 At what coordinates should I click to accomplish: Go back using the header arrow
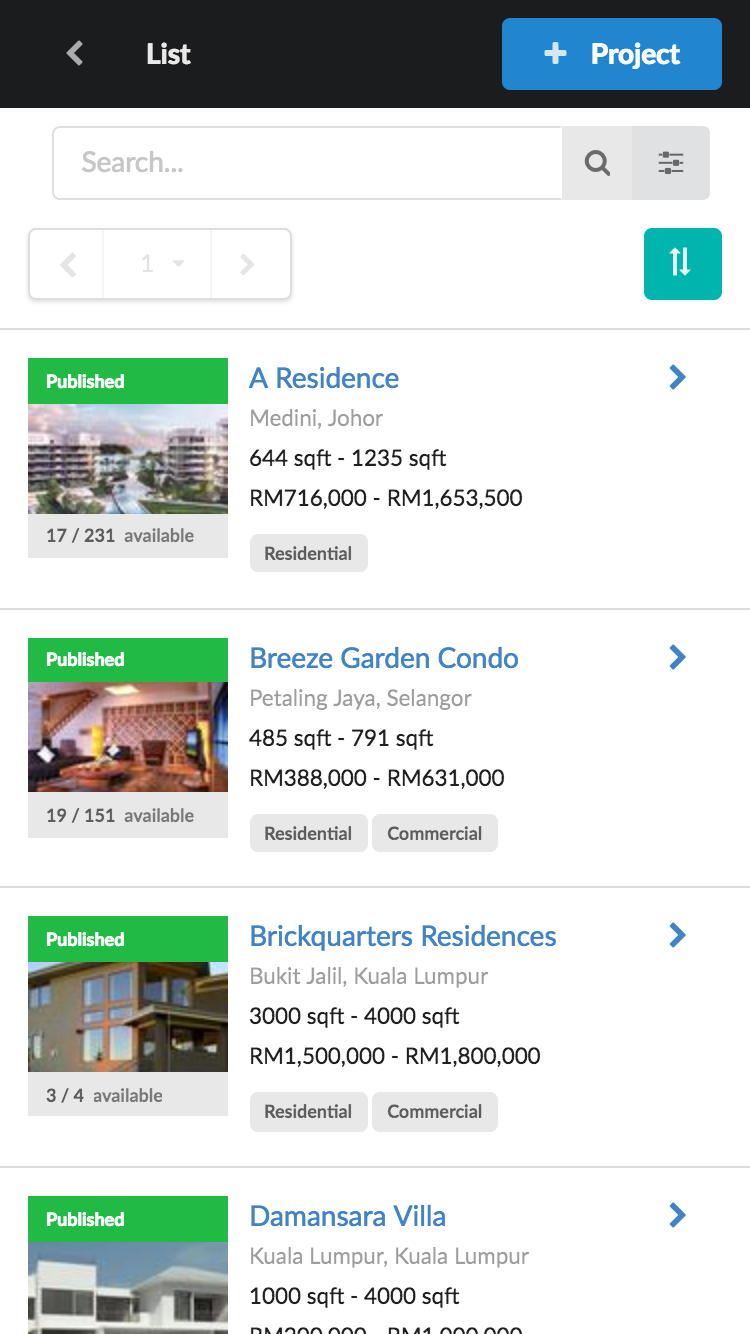tap(75, 53)
